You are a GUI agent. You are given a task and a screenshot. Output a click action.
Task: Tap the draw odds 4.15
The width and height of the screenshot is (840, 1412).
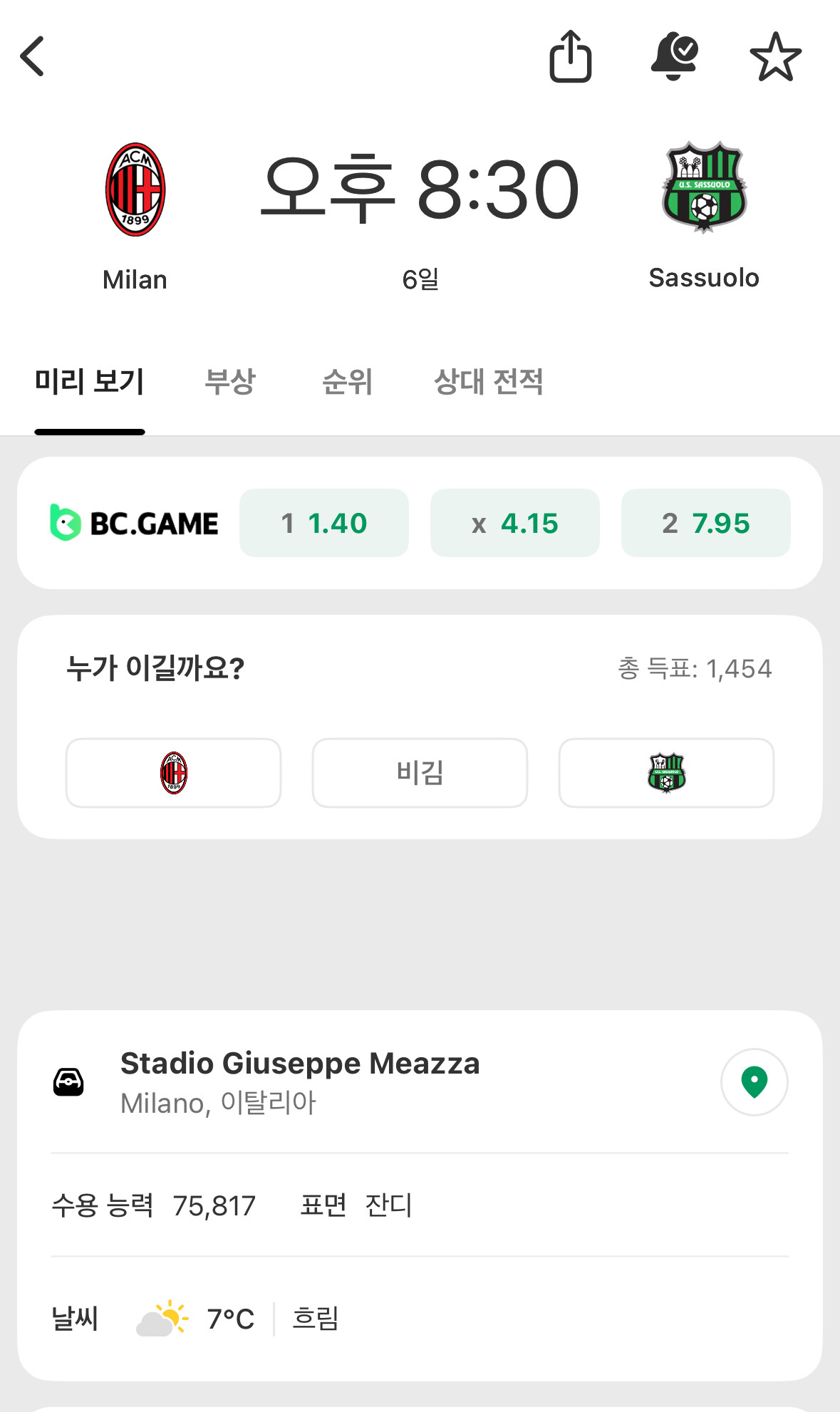pyautogui.click(x=515, y=523)
